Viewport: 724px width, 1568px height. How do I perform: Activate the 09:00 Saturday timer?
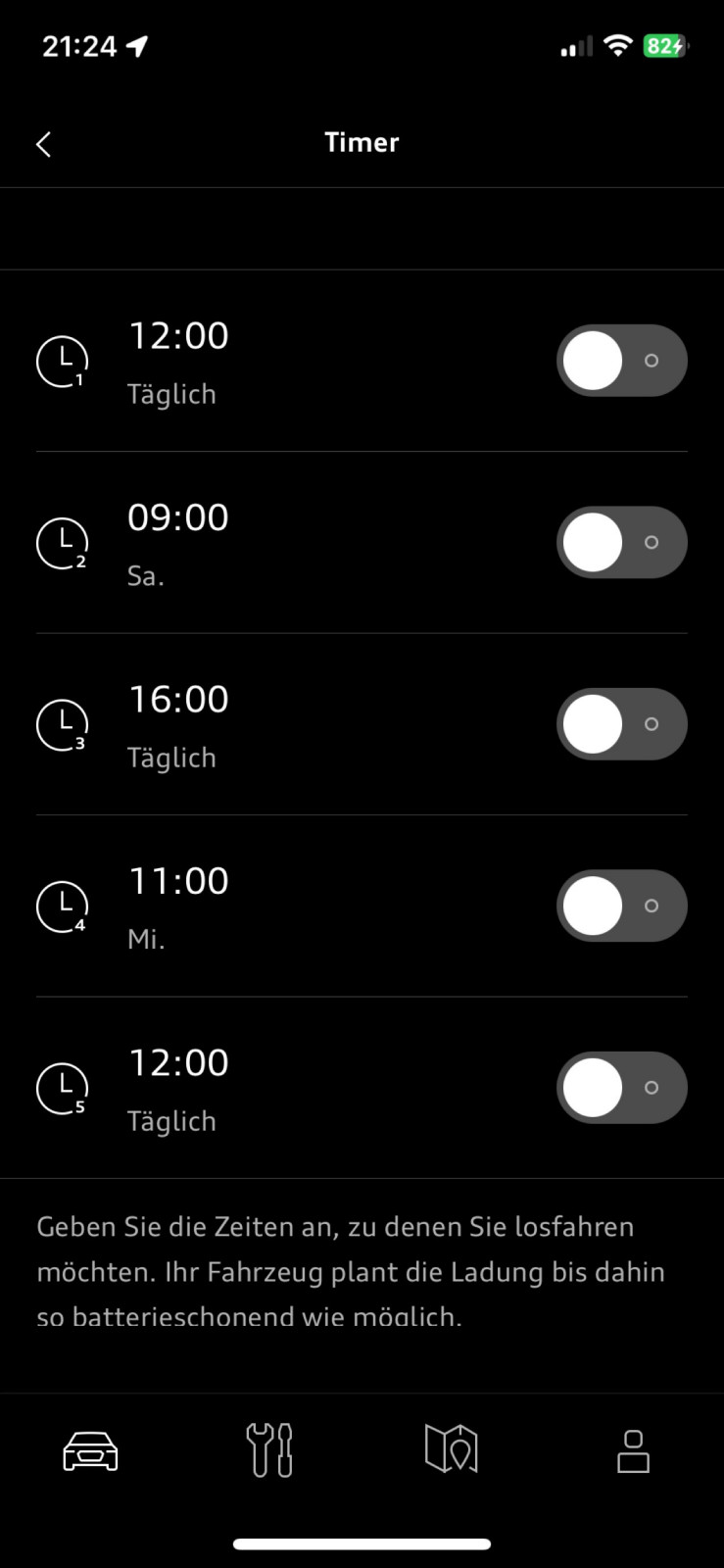pyautogui.click(x=622, y=542)
